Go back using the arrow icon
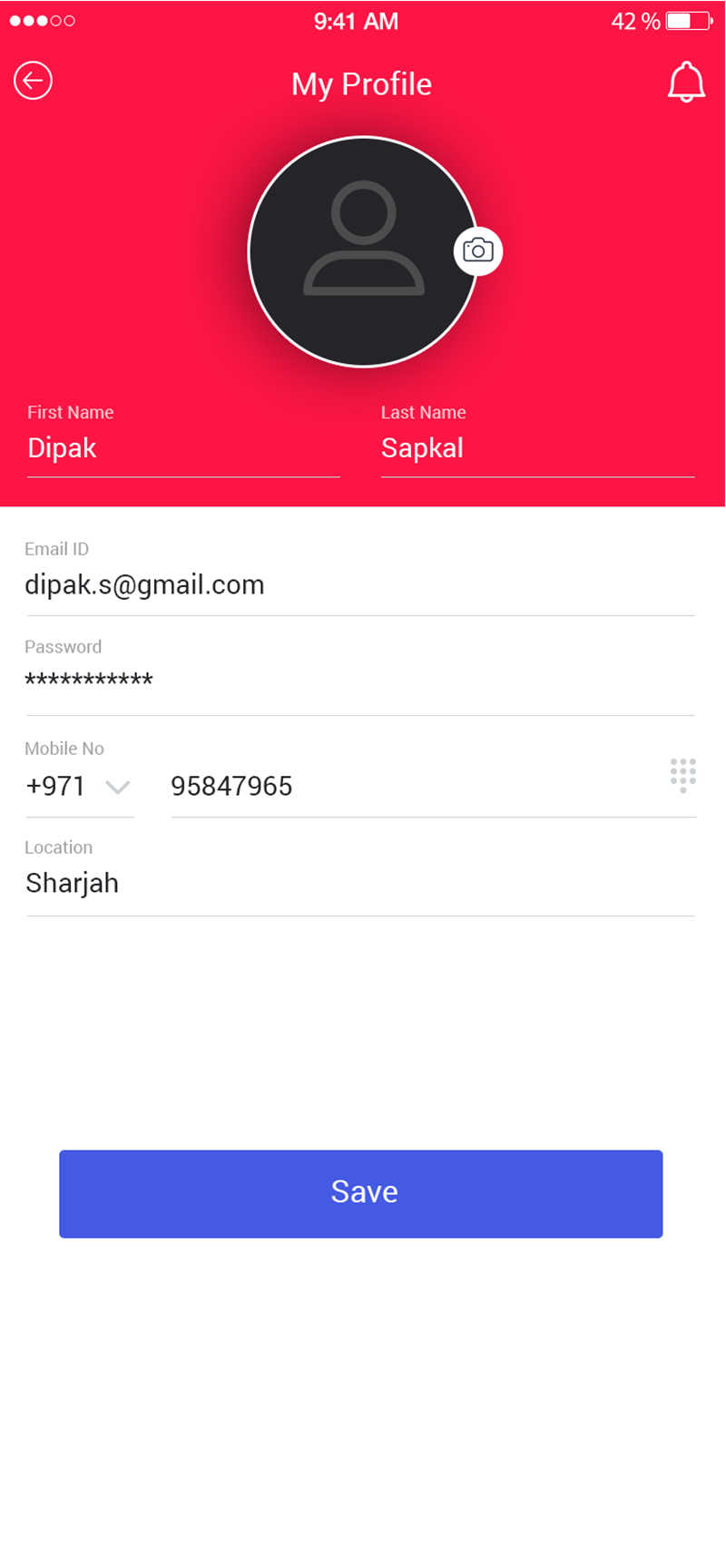The height and width of the screenshot is (1568, 726). click(33, 82)
